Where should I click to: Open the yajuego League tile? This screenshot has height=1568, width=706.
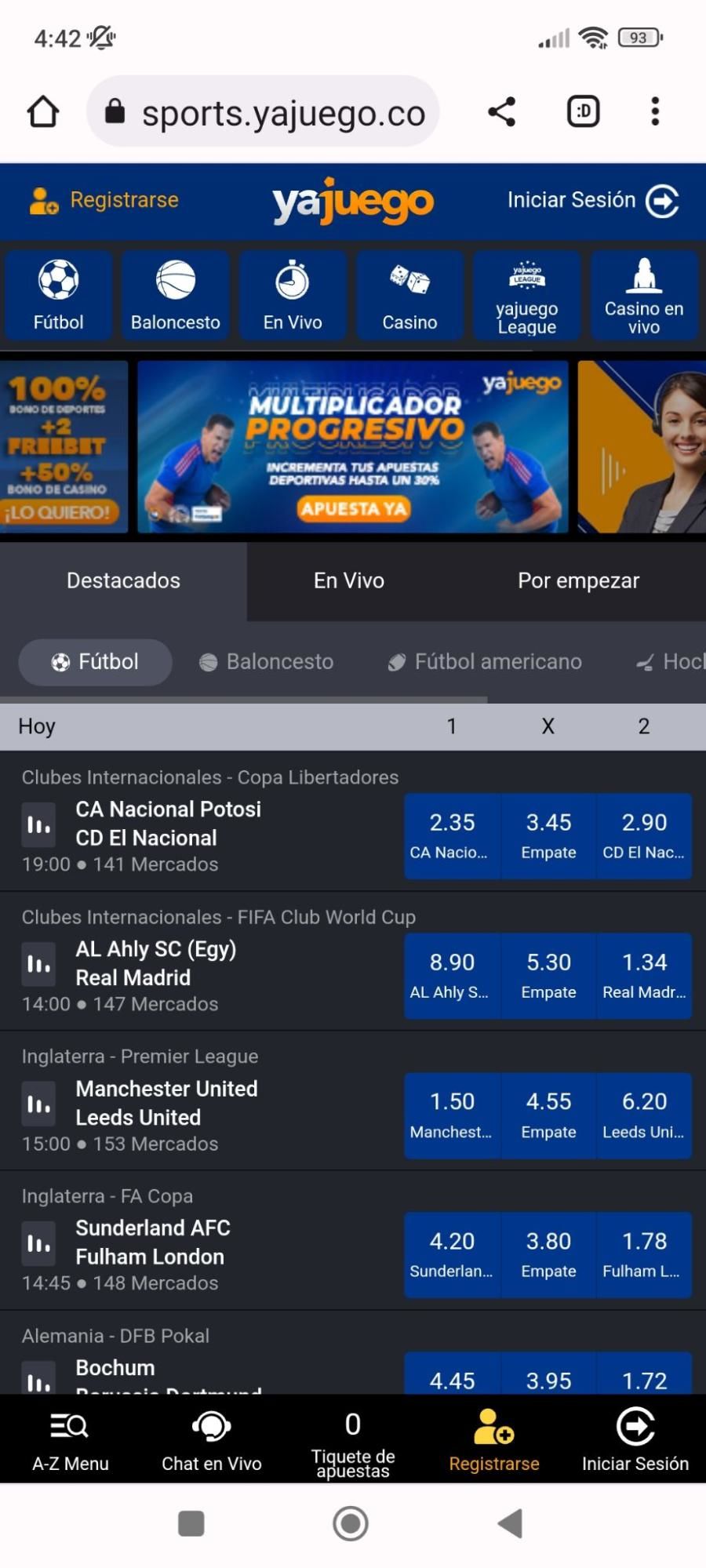tap(526, 295)
